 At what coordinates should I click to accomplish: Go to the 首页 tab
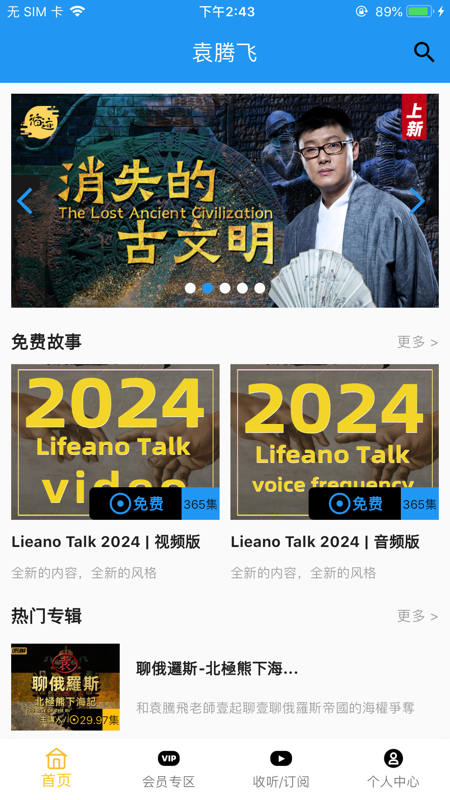pos(56,768)
